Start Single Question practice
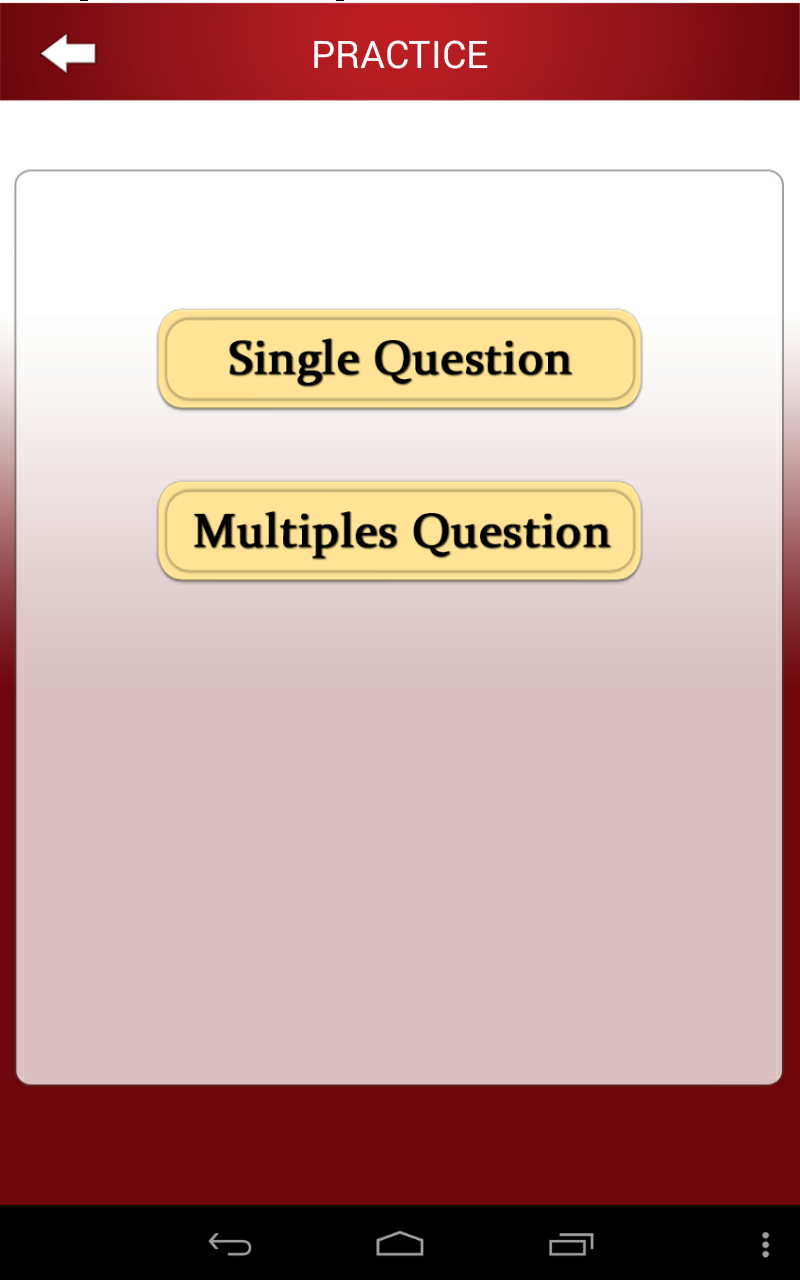The width and height of the screenshot is (800, 1280). click(x=399, y=359)
